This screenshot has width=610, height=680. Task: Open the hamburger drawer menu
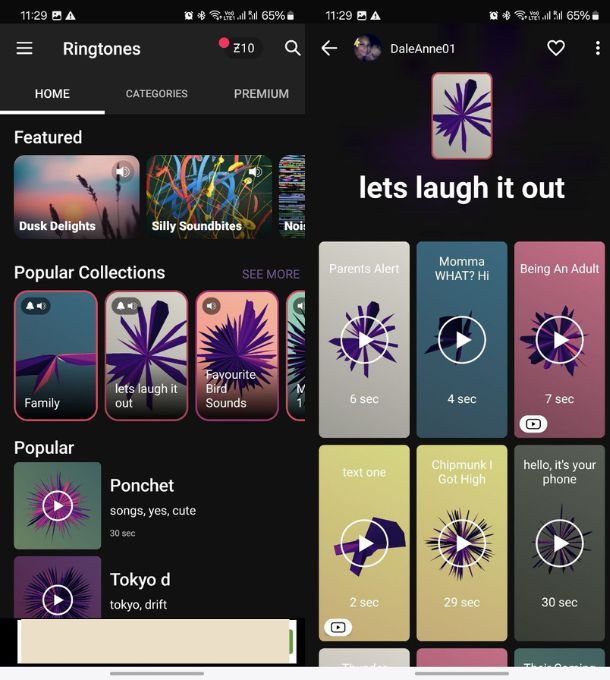pos(25,48)
